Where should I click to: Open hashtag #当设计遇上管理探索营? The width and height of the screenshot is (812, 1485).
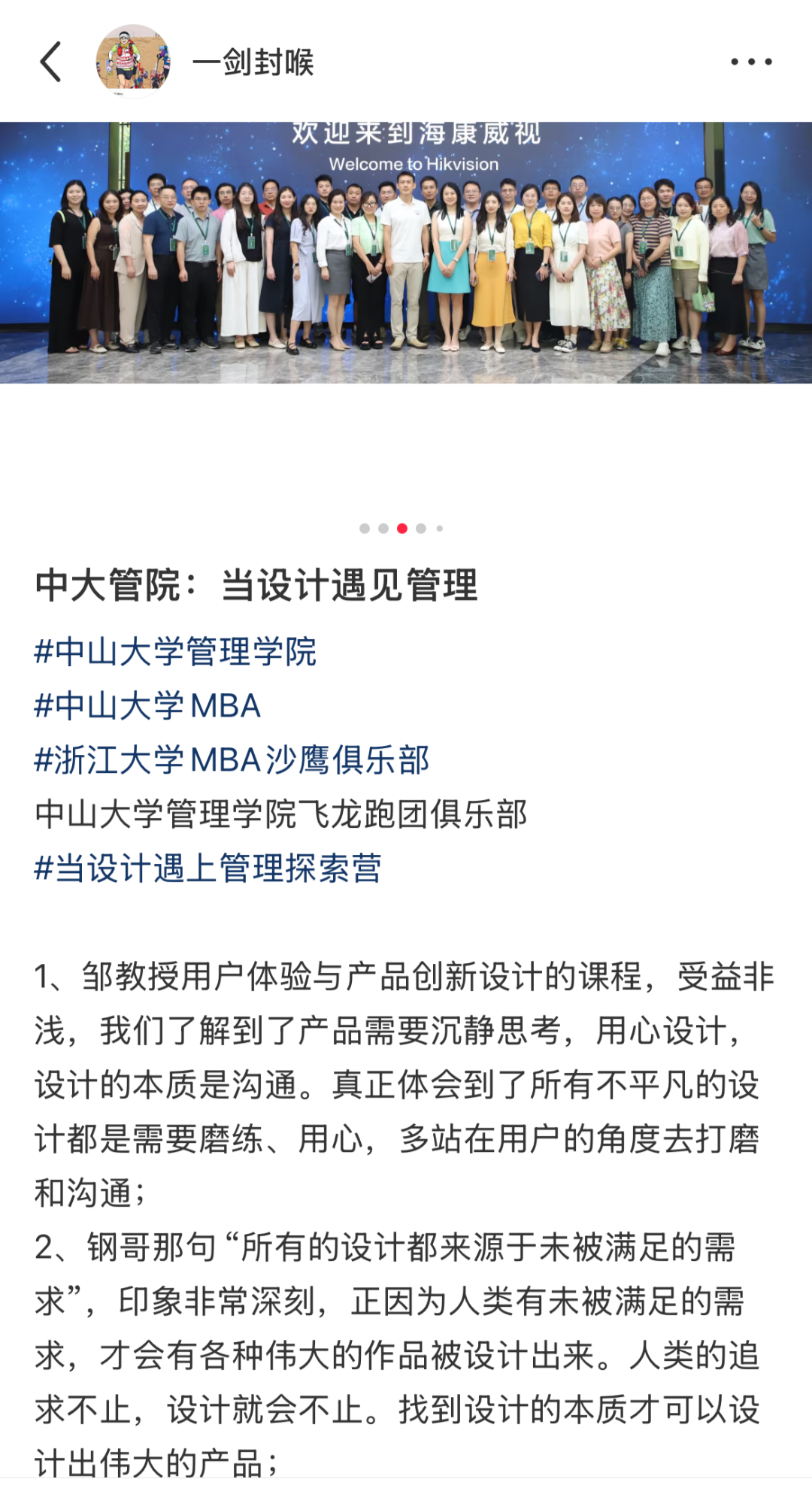tap(208, 868)
